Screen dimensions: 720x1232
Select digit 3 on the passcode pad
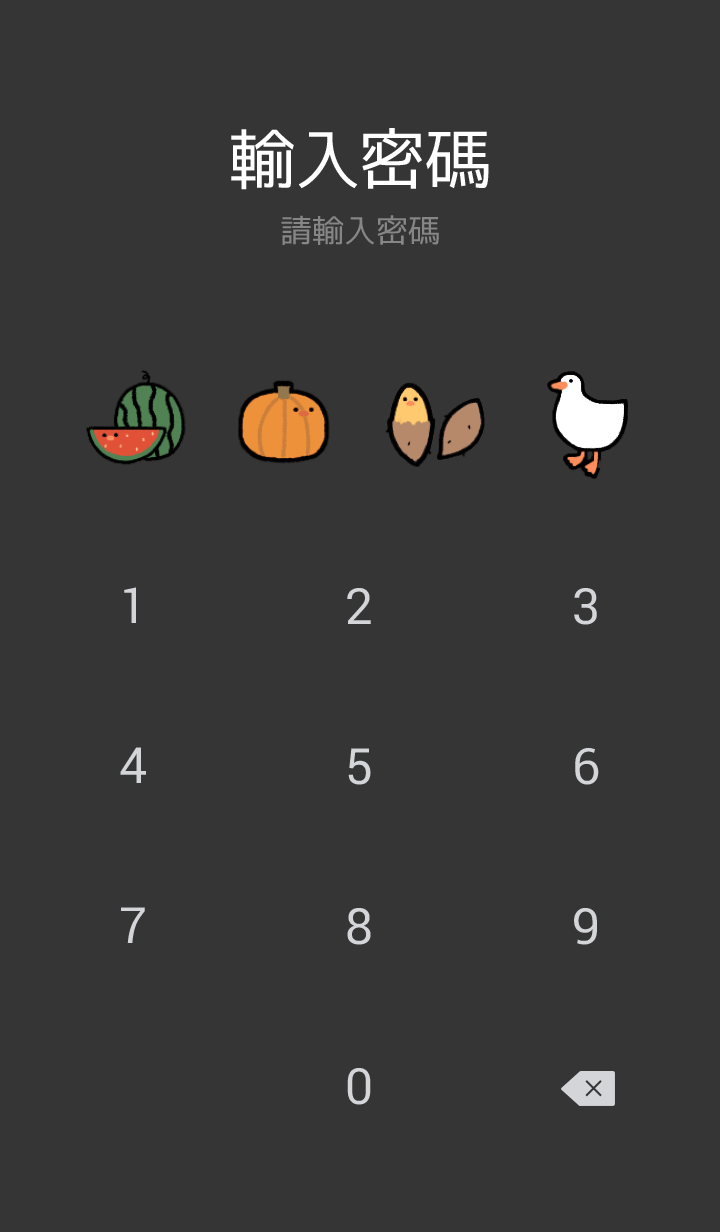[586, 607]
